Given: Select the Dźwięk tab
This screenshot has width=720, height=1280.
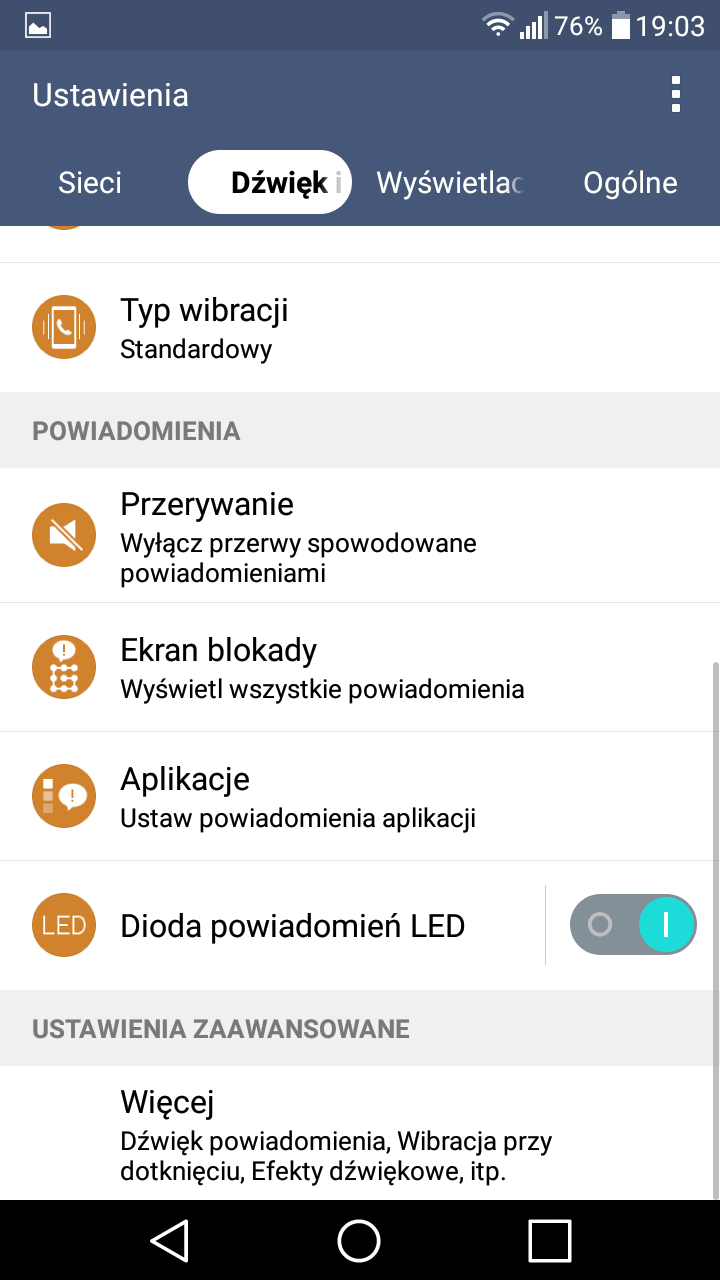Looking at the screenshot, I should point(270,182).
